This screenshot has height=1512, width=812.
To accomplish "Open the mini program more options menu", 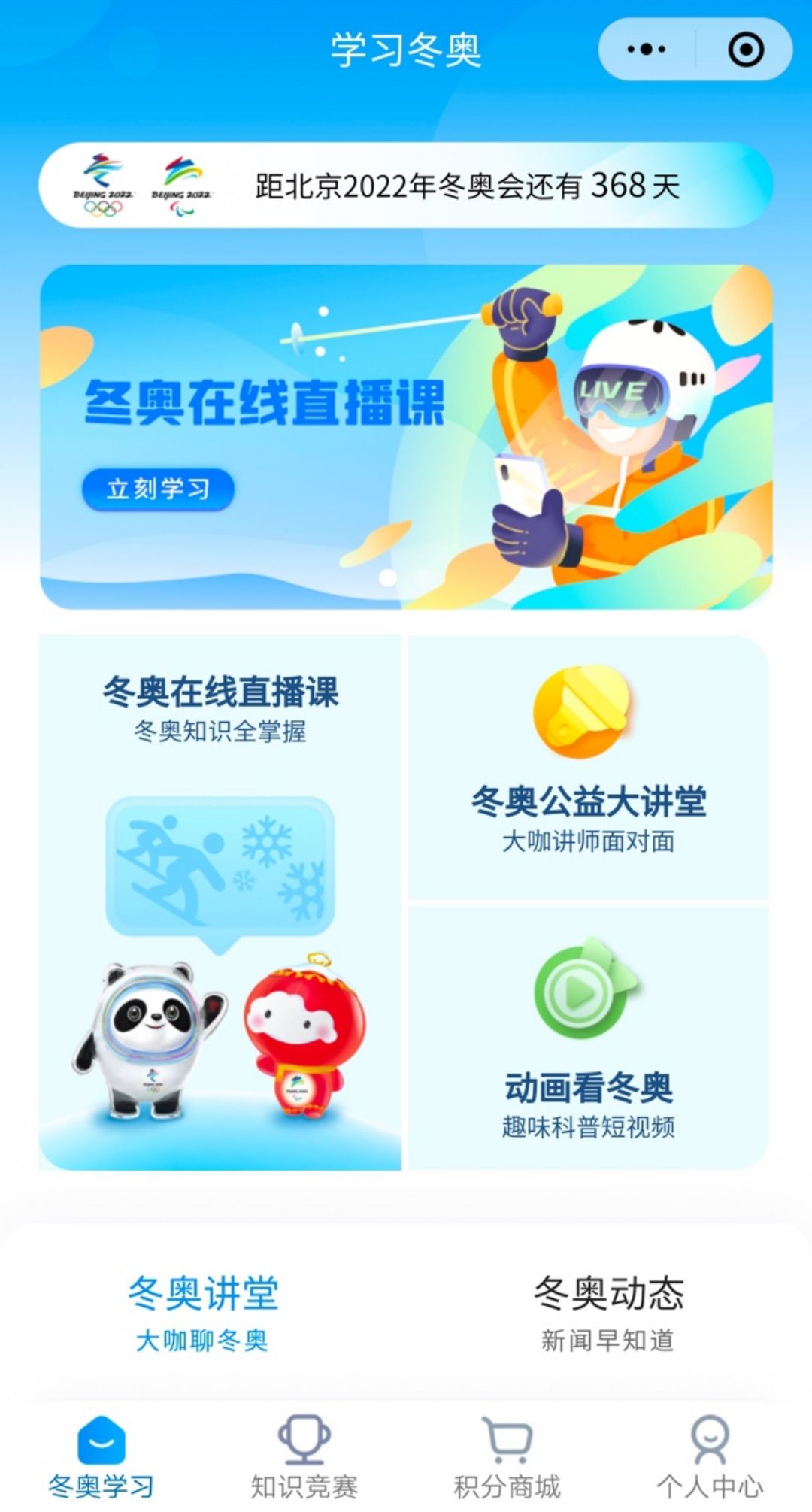I will click(647, 50).
